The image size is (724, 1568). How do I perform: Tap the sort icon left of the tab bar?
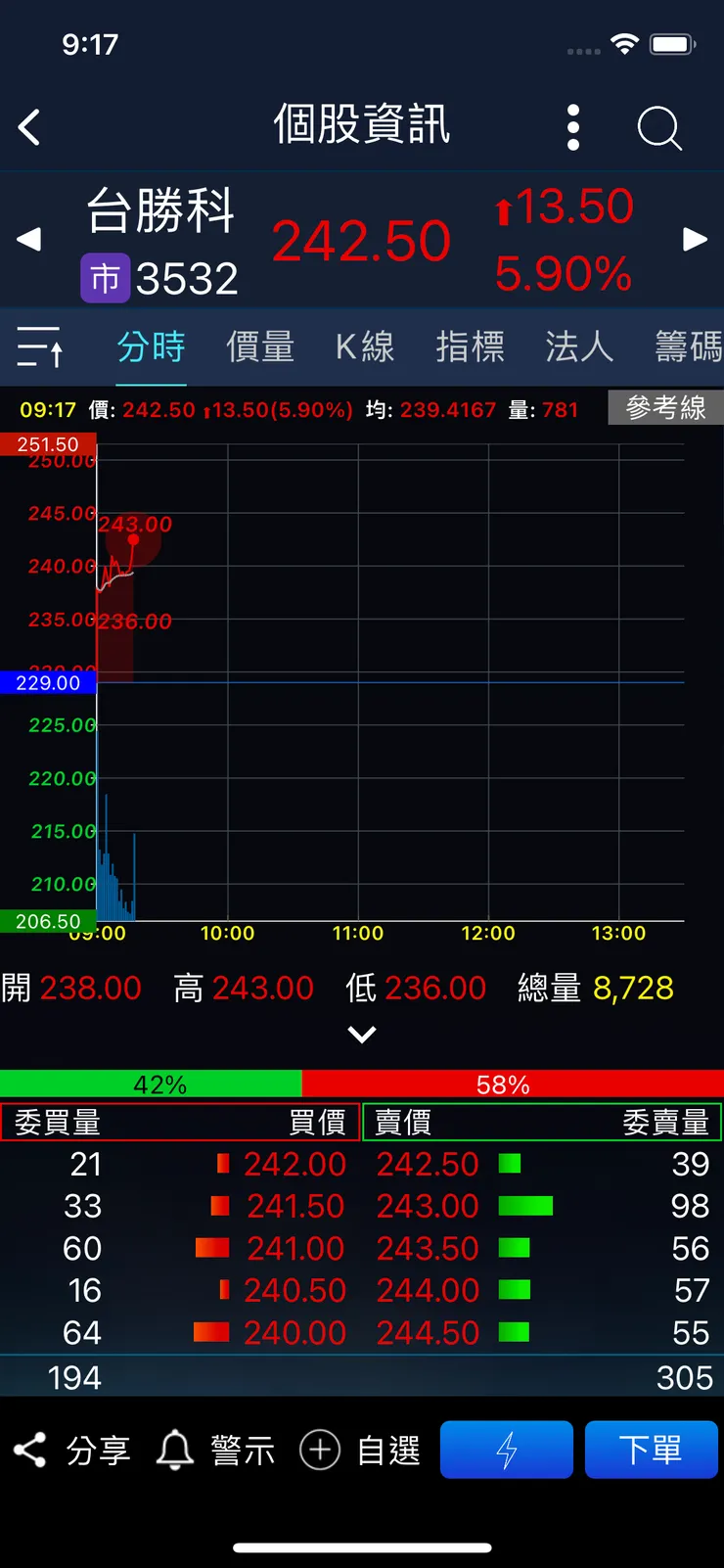[x=39, y=346]
